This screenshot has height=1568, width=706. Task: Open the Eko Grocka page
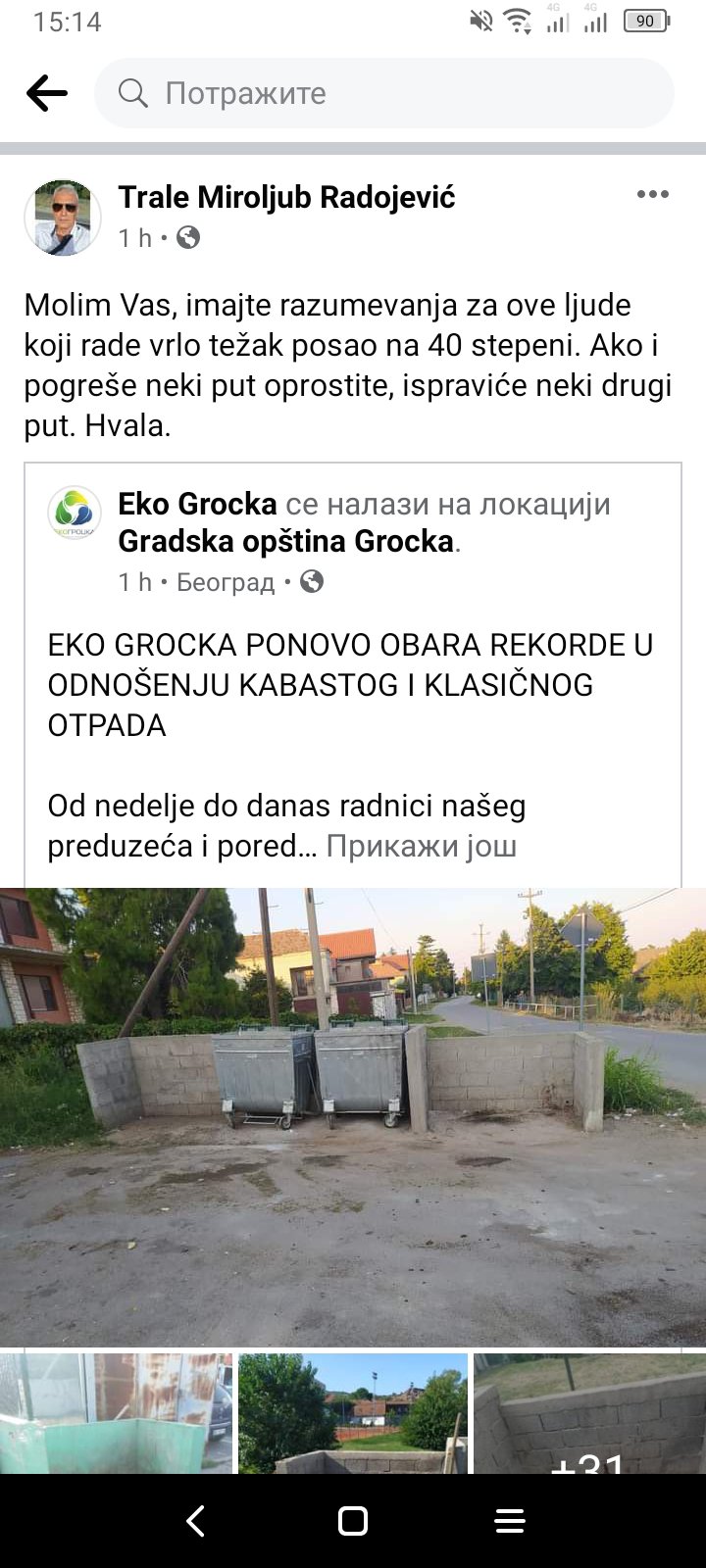point(197,504)
